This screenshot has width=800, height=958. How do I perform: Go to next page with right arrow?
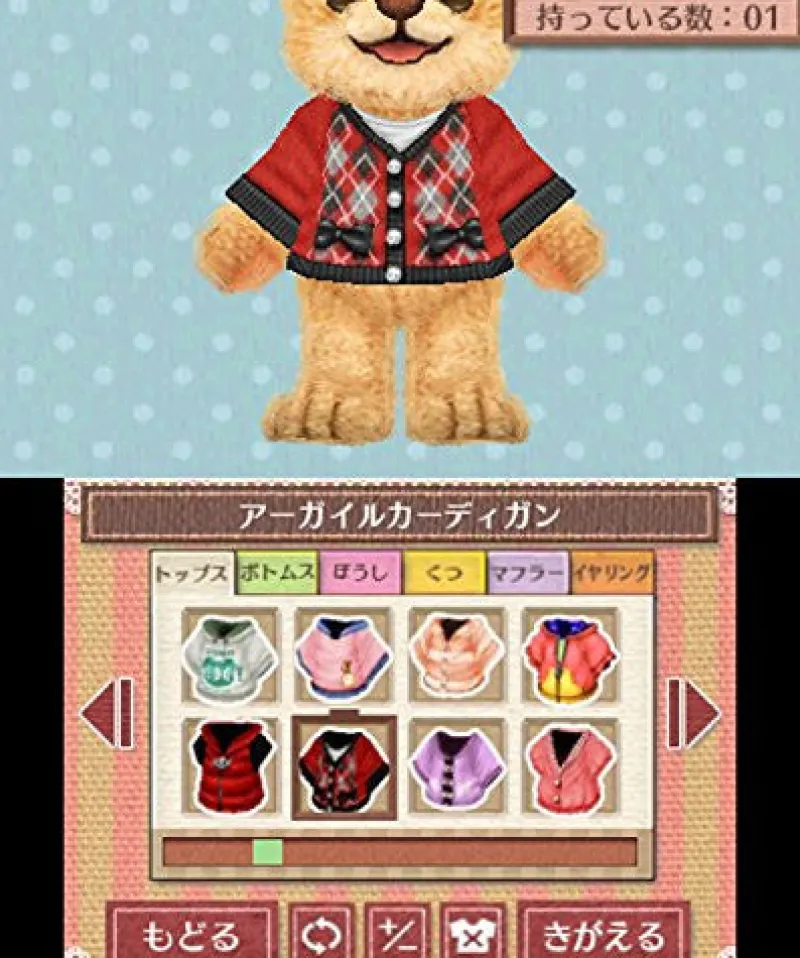693,712
